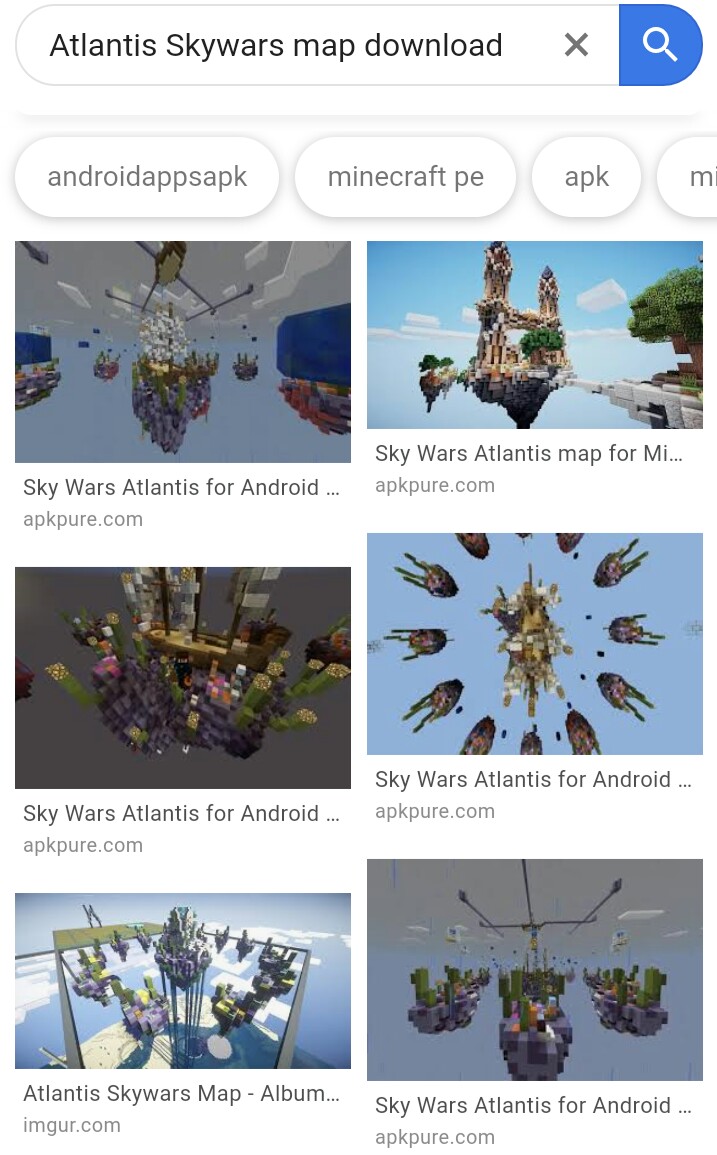Choose the apk suggestion chip
Viewport: 717px width, 1155px height.
587,177
